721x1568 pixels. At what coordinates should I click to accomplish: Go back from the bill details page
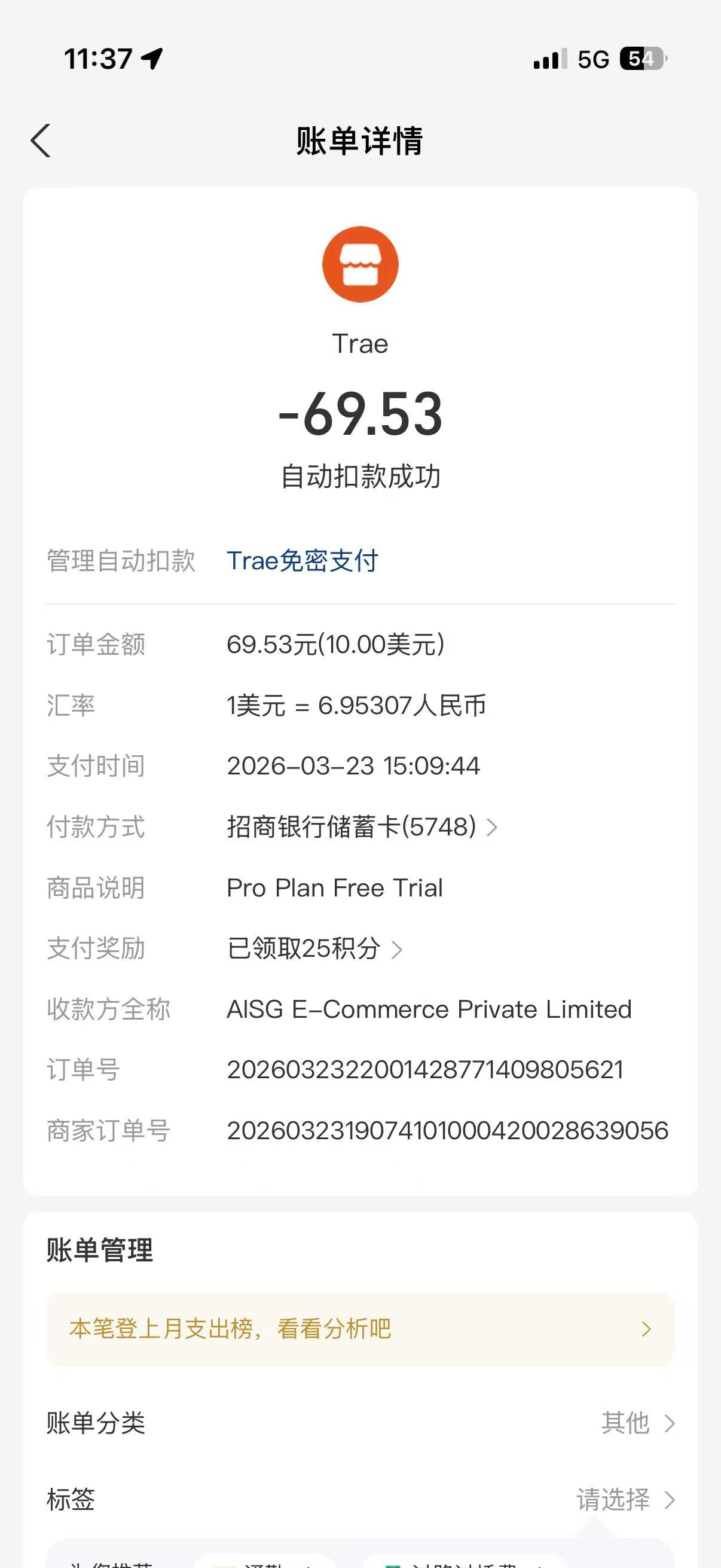(x=40, y=141)
